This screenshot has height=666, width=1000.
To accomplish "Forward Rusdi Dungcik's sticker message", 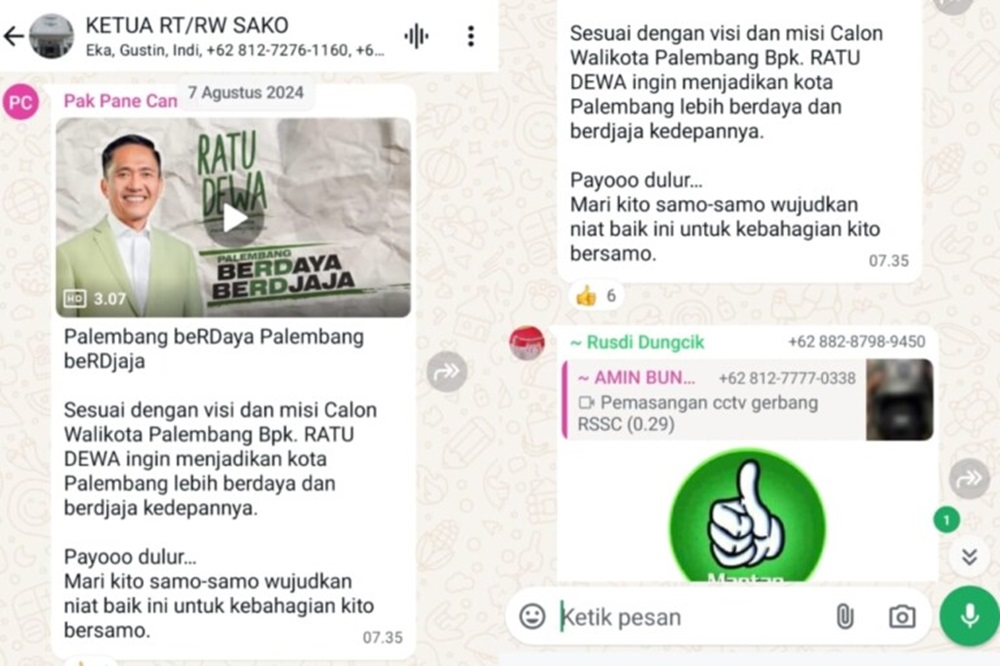I will [969, 478].
